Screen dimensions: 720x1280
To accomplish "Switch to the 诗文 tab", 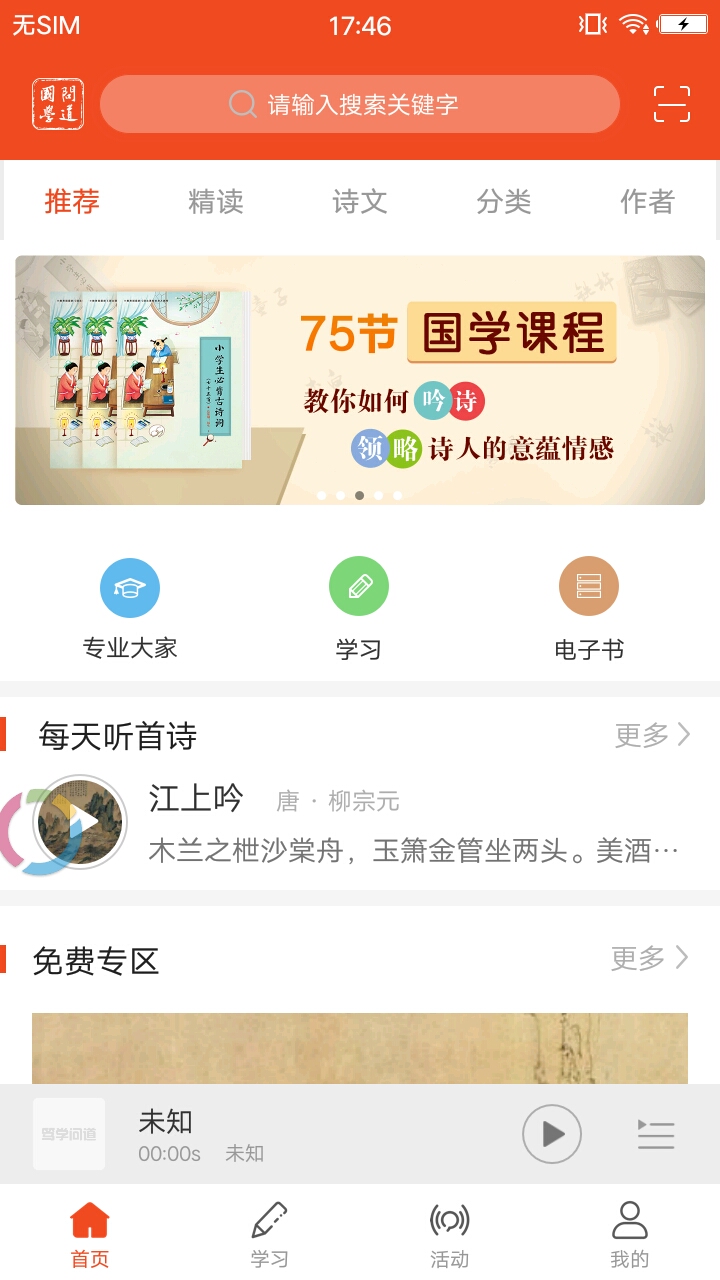I will (x=360, y=202).
